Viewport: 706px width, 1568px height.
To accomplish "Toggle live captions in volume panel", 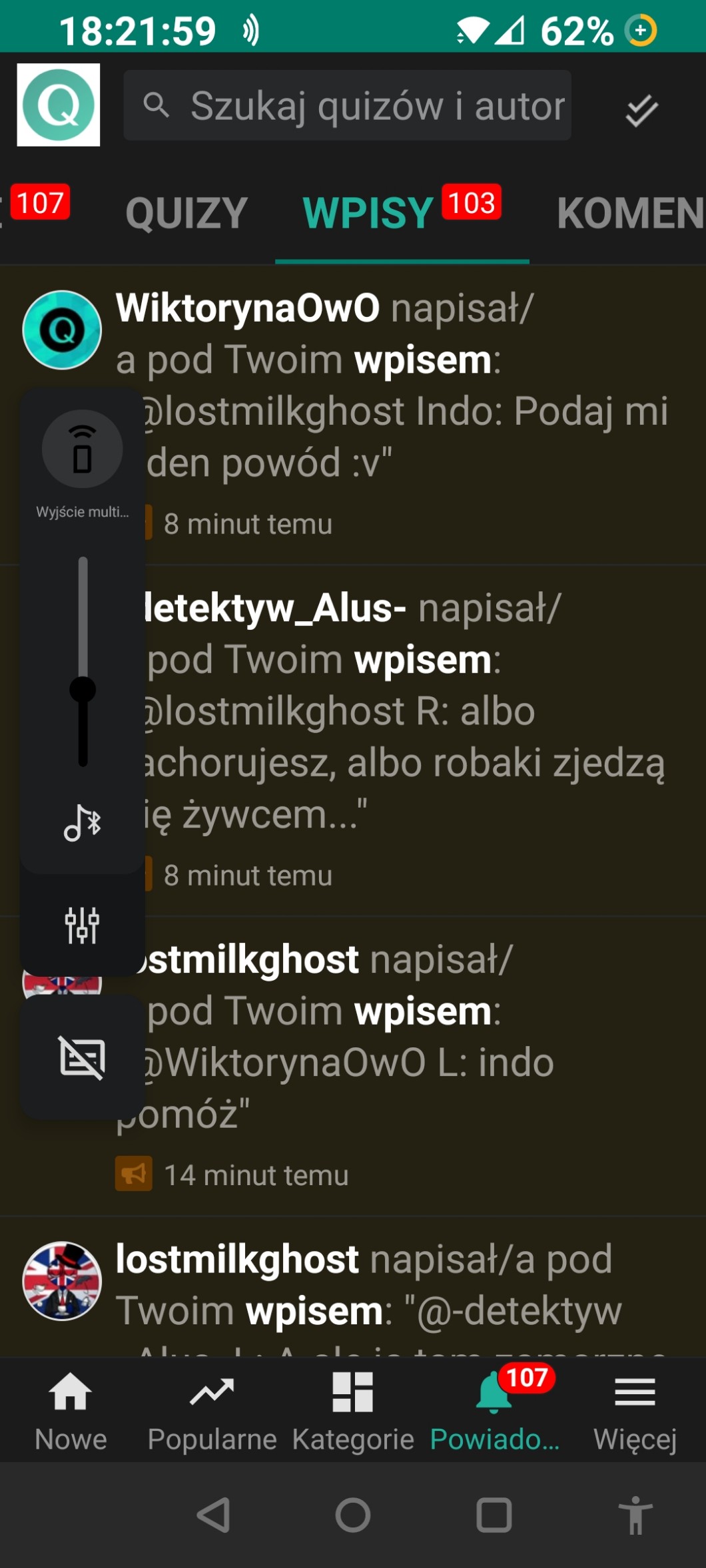I will click(83, 1057).
